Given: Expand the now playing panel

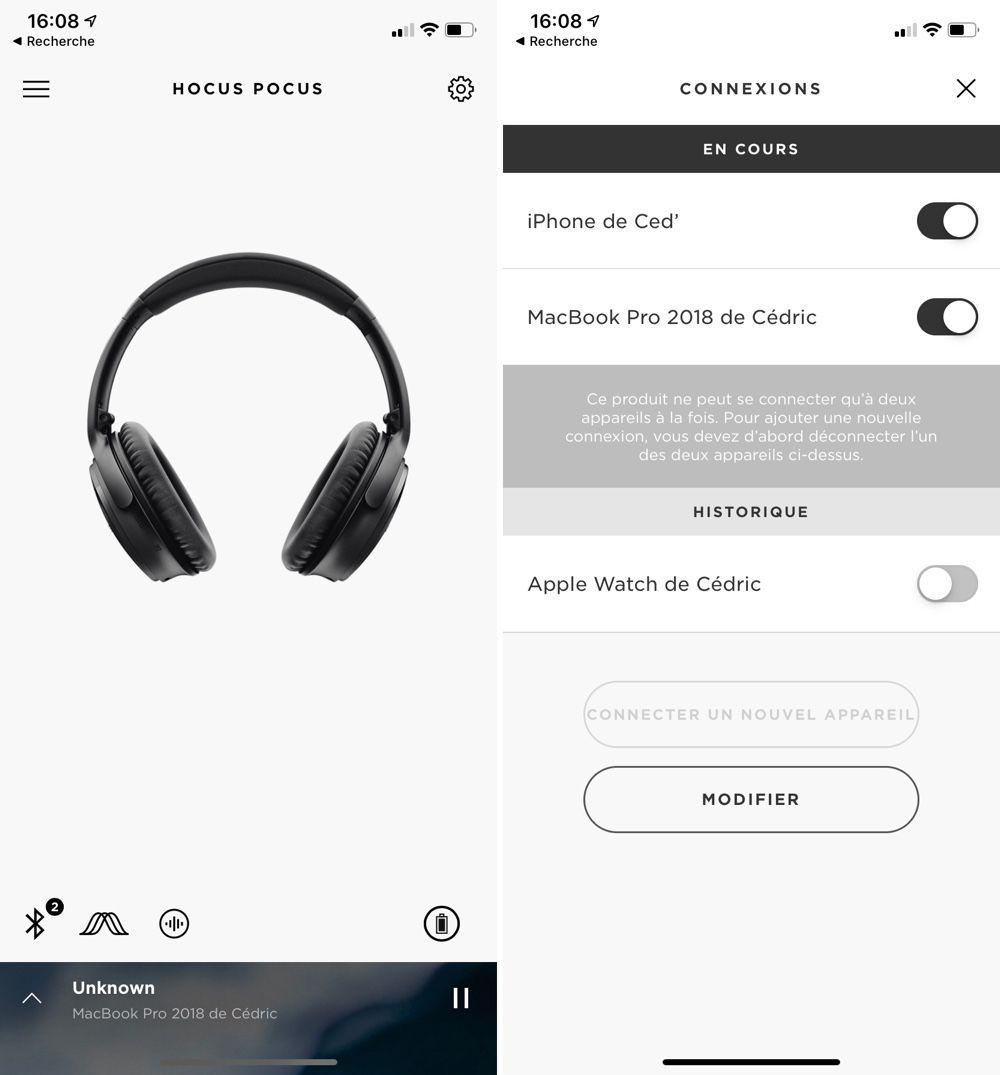Looking at the screenshot, I should point(32,998).
